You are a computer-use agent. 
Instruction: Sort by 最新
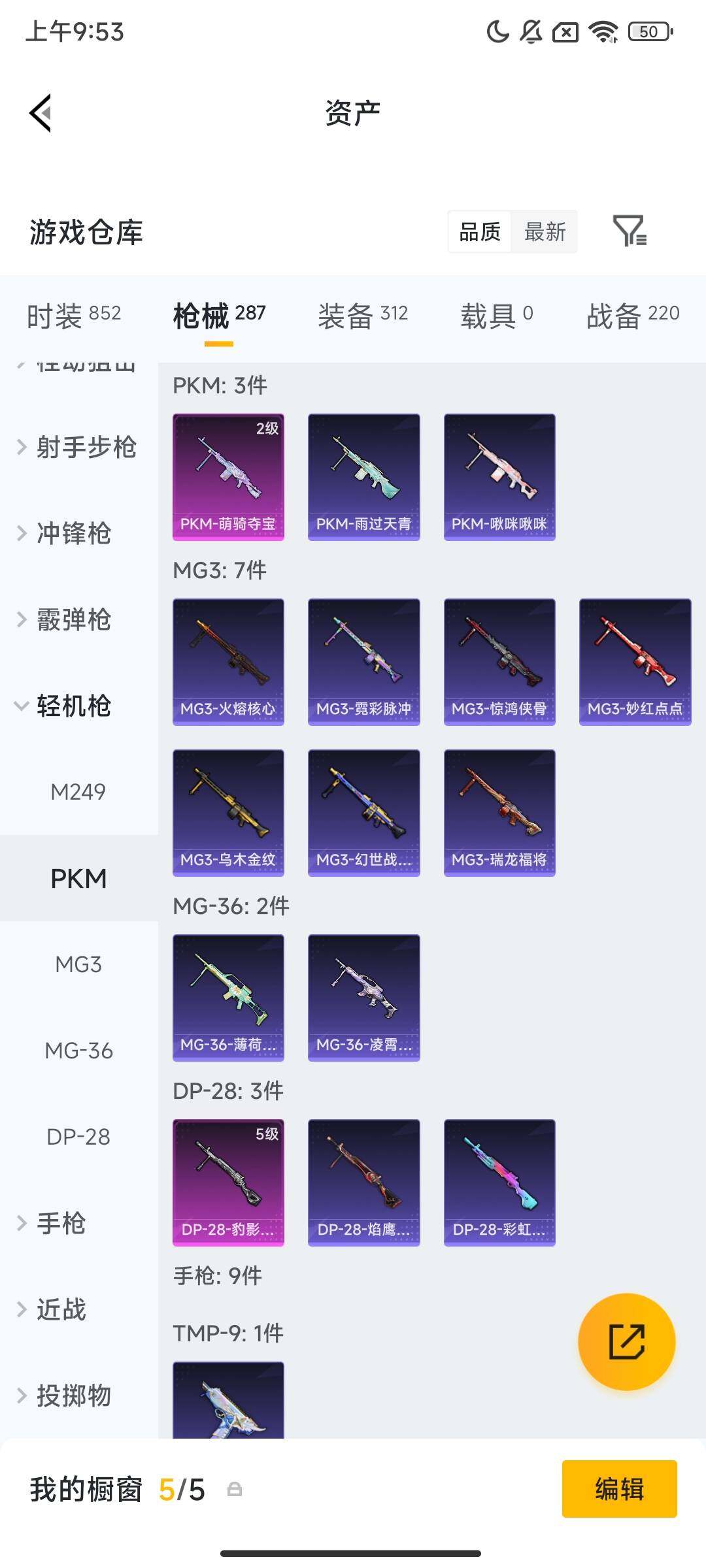(x=545, y=232)
